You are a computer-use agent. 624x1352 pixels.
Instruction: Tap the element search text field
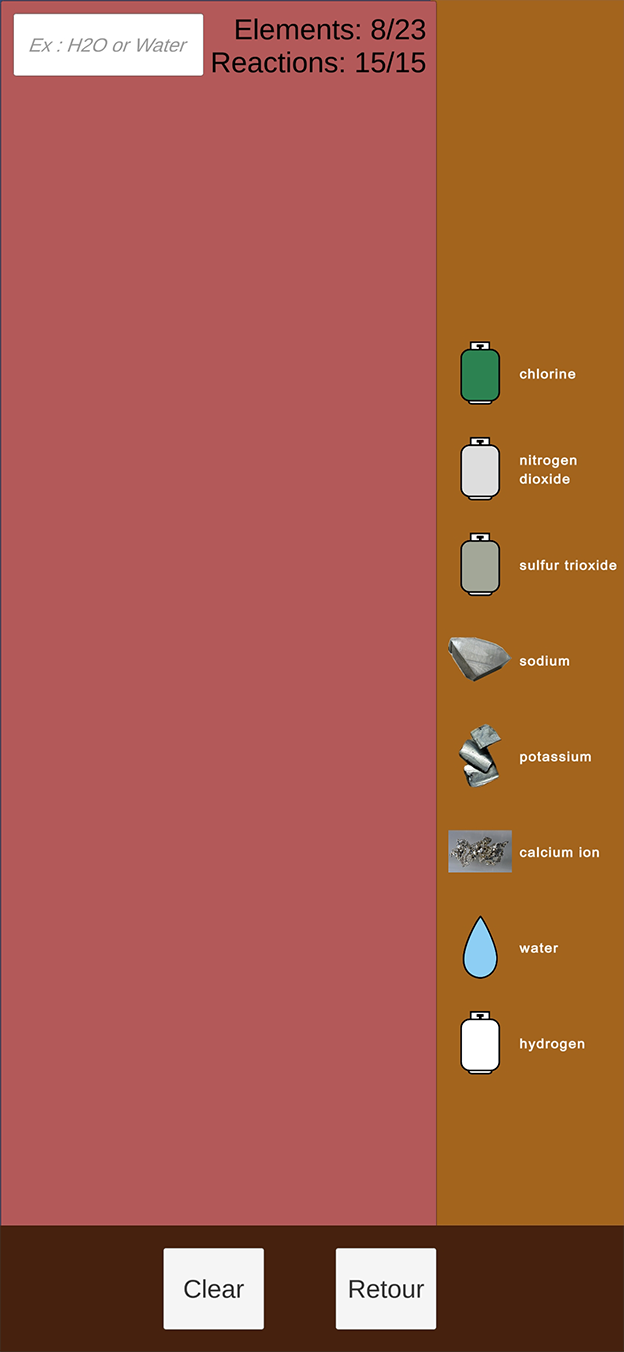pyautogui.click(x=108, y=45)
